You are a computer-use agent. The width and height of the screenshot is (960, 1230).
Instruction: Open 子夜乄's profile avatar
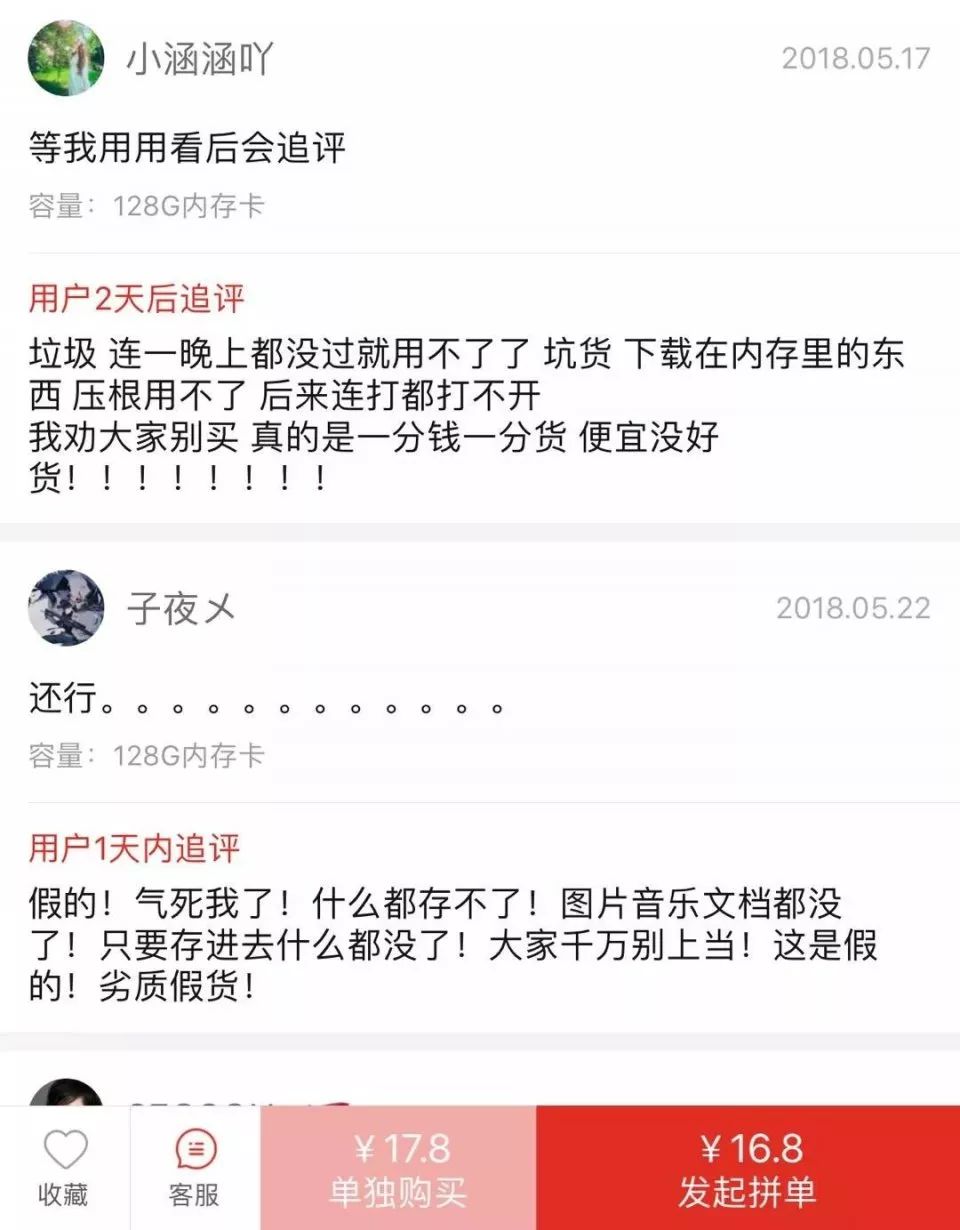[64, 607]
